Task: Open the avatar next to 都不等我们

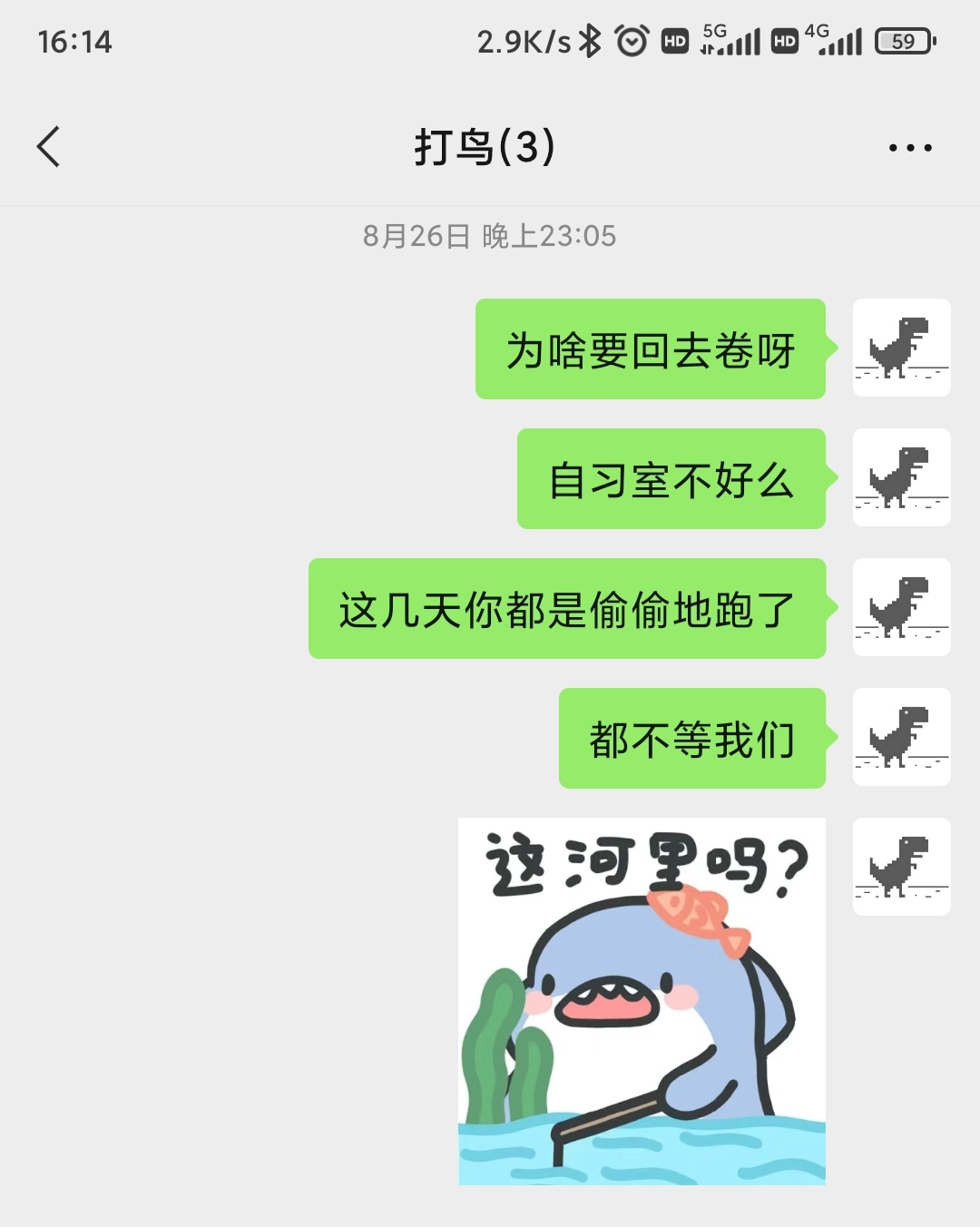Action: click(901, 737)
